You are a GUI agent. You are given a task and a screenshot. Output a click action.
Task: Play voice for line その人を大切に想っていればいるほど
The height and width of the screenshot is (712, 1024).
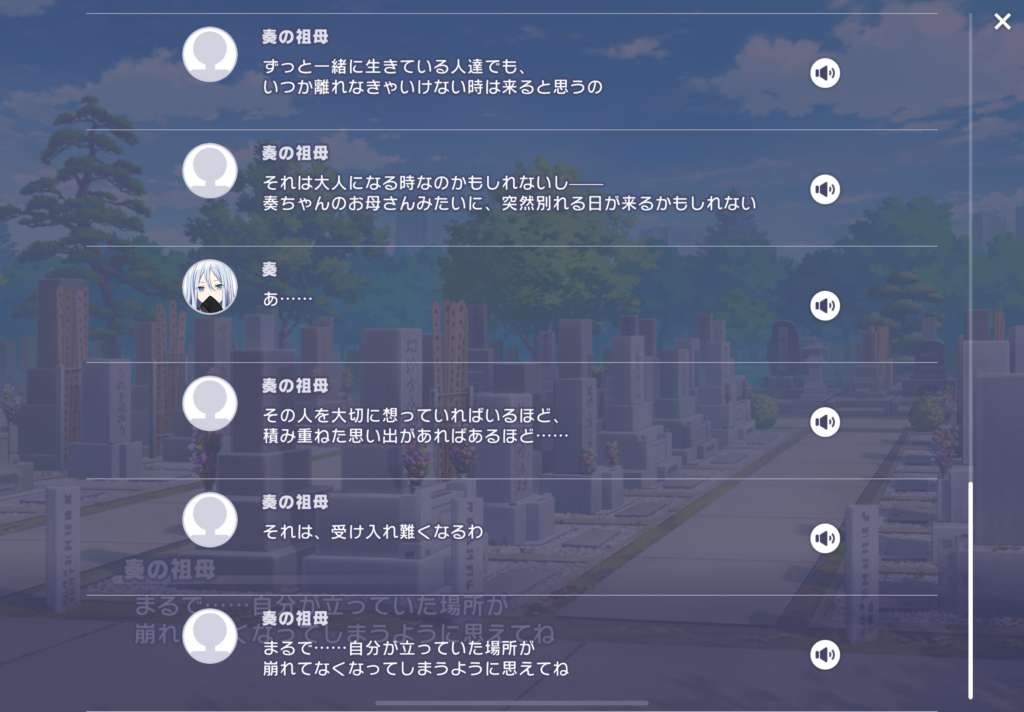pos(825,422)
